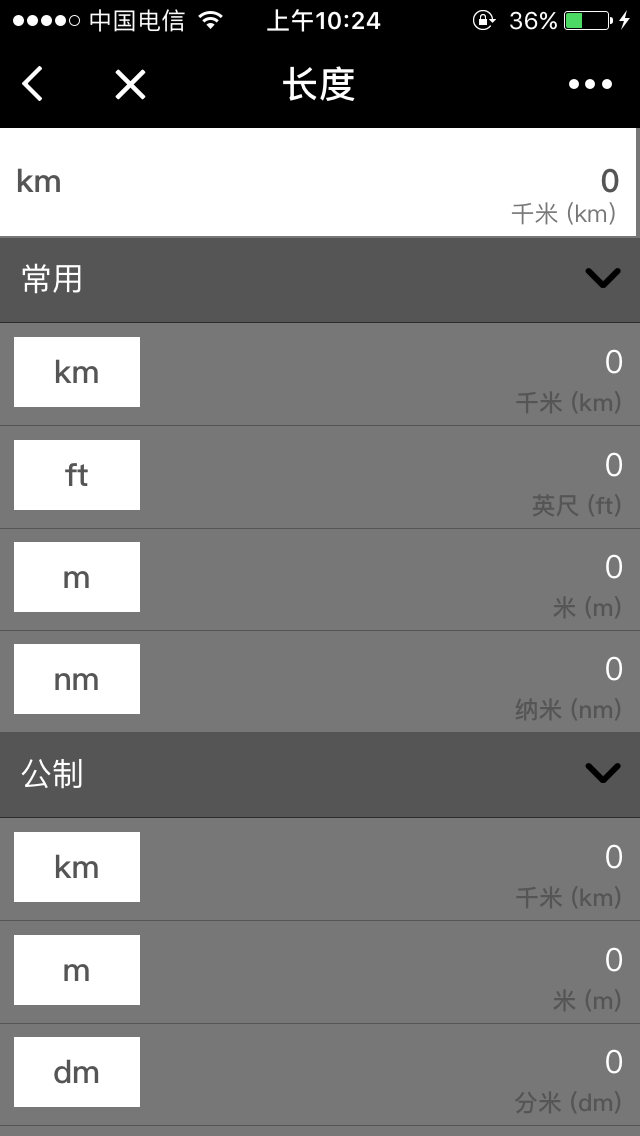Select the dm (分米) unit
The height and width of the screenshot is (1136, 640).
point(77,1072)
